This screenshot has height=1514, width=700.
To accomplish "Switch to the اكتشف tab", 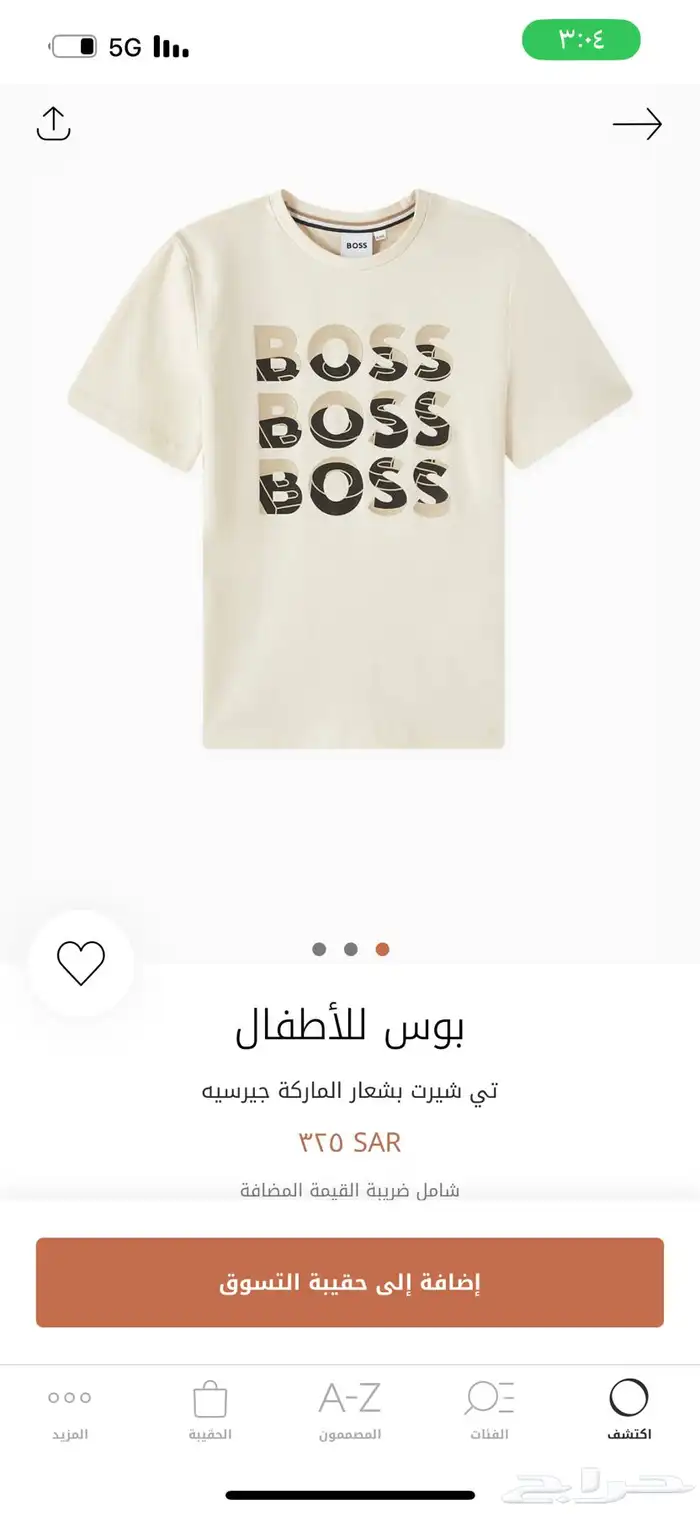I will click(x=629, y=1409).
